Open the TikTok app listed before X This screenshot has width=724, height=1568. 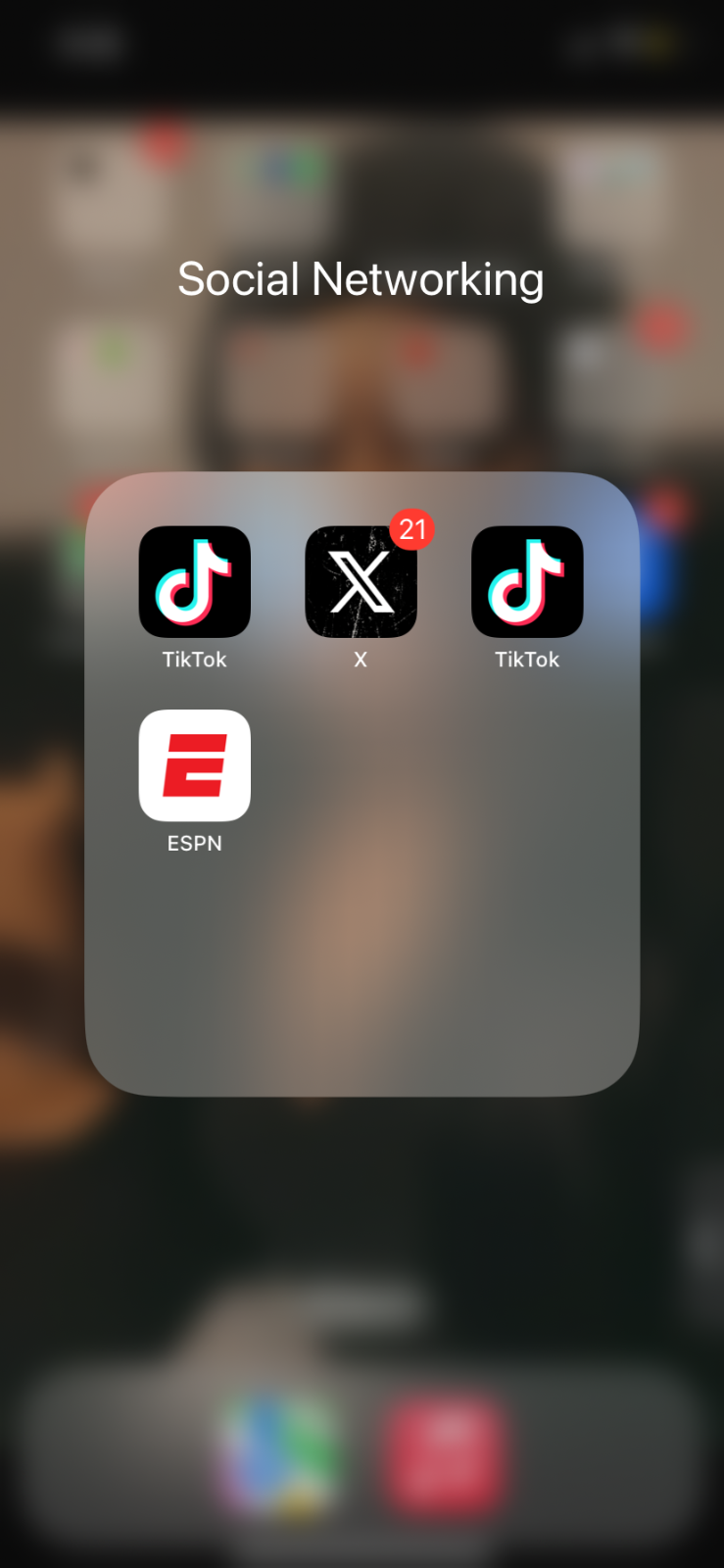point(194,582)
